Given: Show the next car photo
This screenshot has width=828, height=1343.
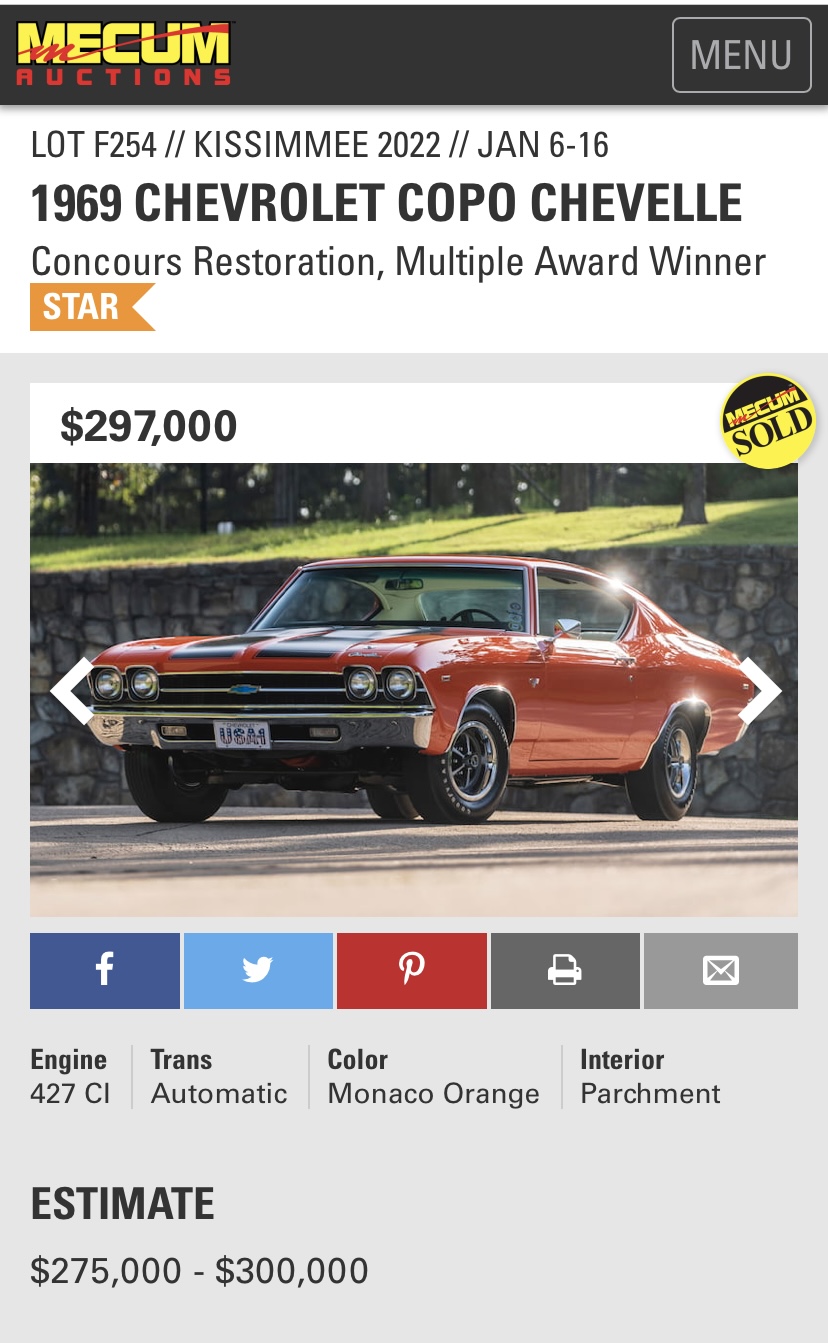Looking at the screenshot, I should 759,690.
